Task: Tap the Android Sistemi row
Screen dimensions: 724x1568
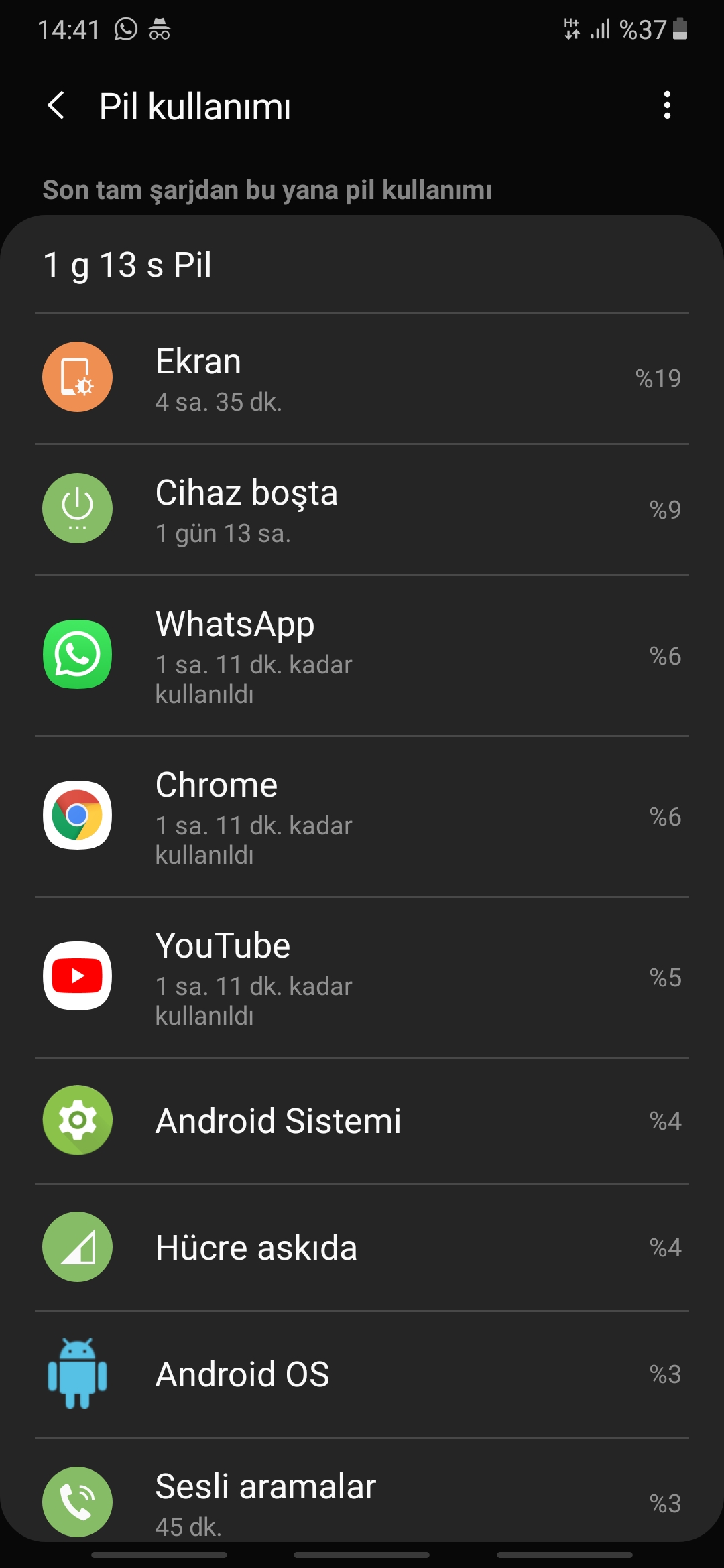Action: 362,1121
